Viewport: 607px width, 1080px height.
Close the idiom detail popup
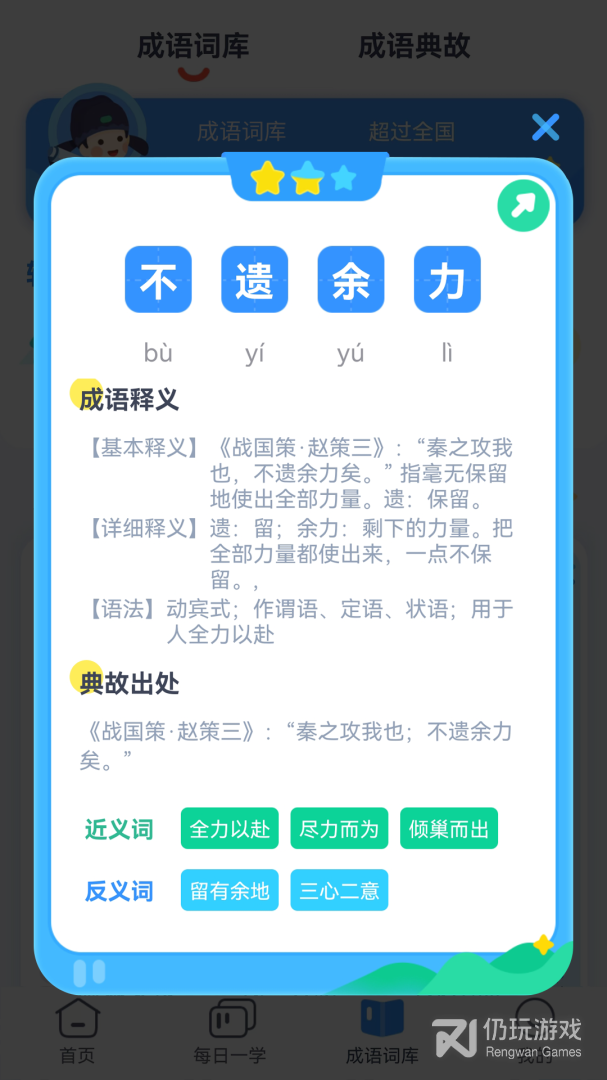tap(545, 127)
